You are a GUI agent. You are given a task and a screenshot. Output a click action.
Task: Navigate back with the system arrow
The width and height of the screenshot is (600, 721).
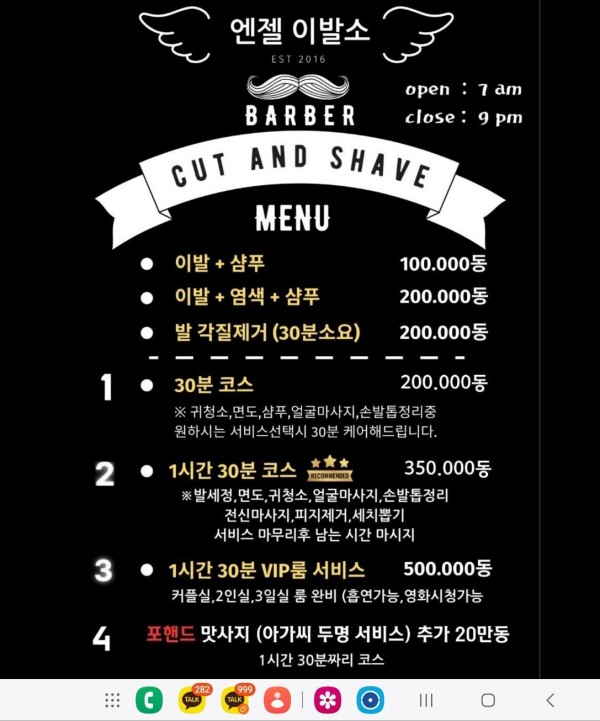pyautogui.click(x=549, y=700)
